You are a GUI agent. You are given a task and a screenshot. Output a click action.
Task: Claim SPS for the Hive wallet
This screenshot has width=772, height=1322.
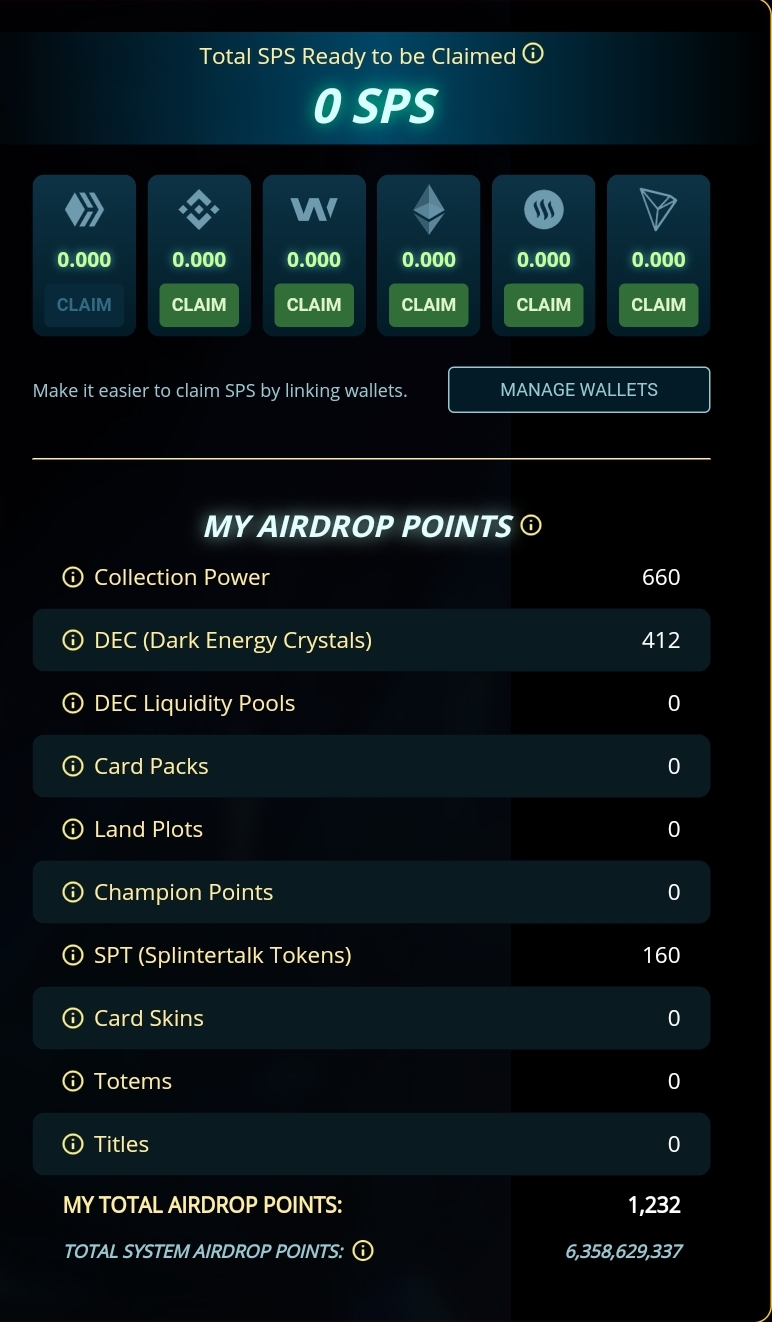pyautogui.click(x=84, y=305)
